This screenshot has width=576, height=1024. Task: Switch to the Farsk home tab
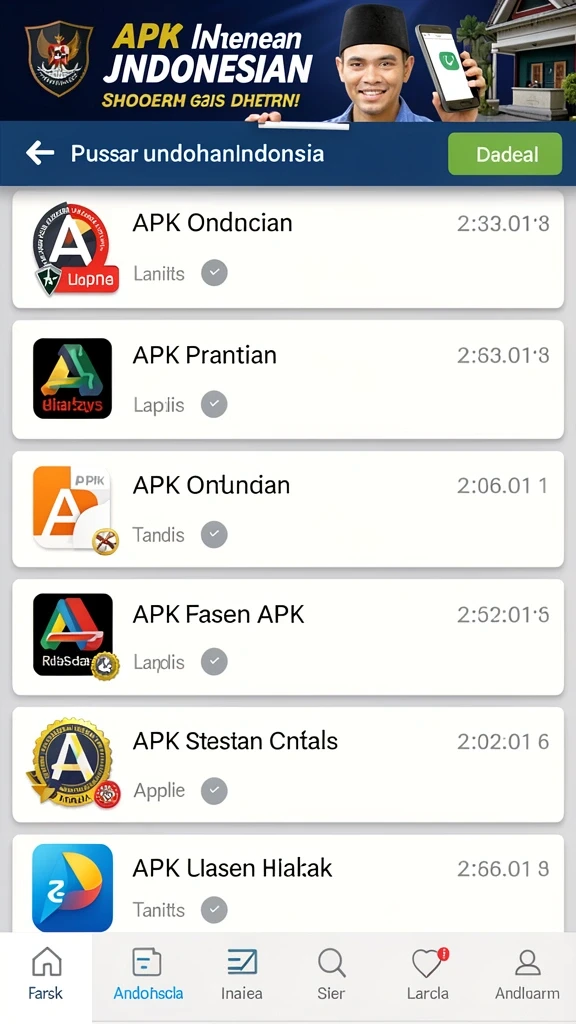pos(46,974)
